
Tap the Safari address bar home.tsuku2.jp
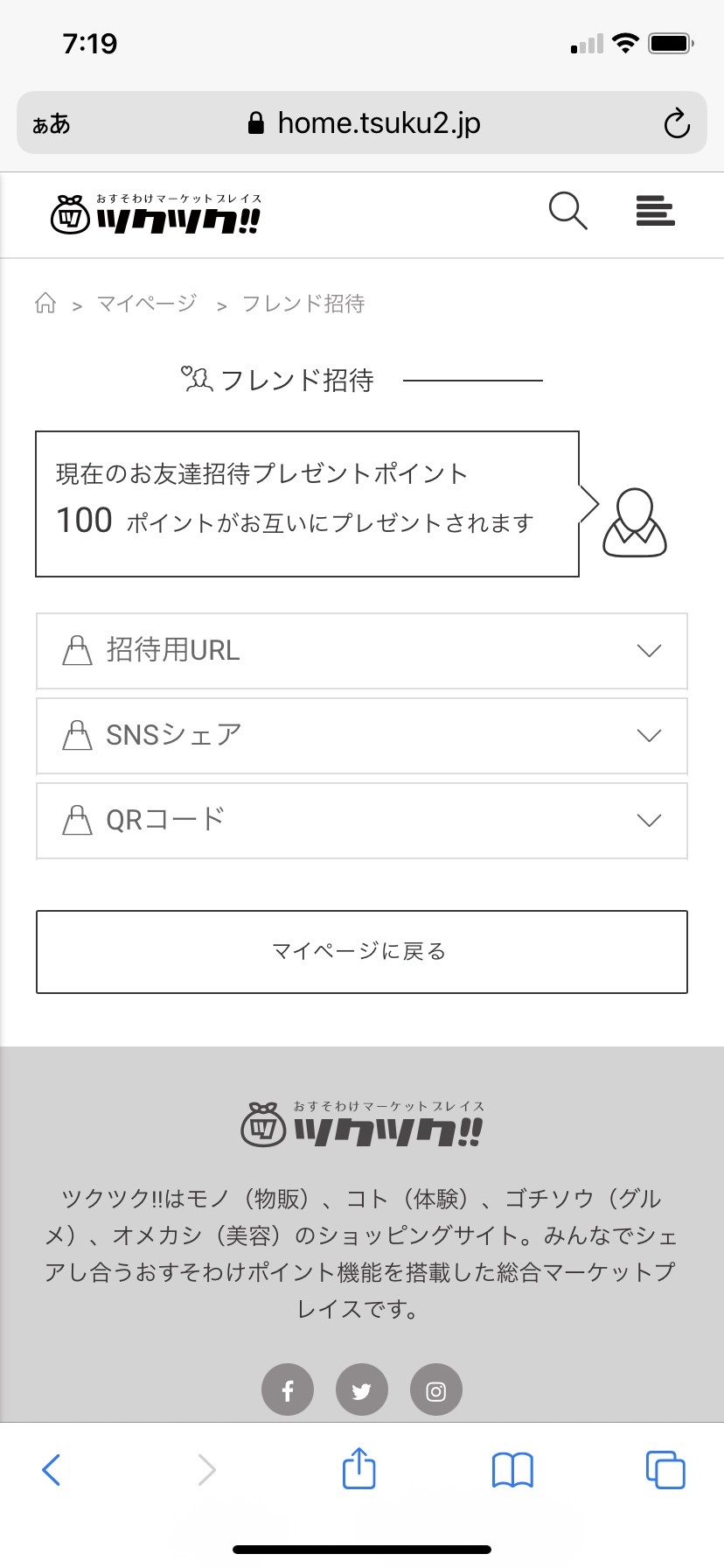[362, 123]
